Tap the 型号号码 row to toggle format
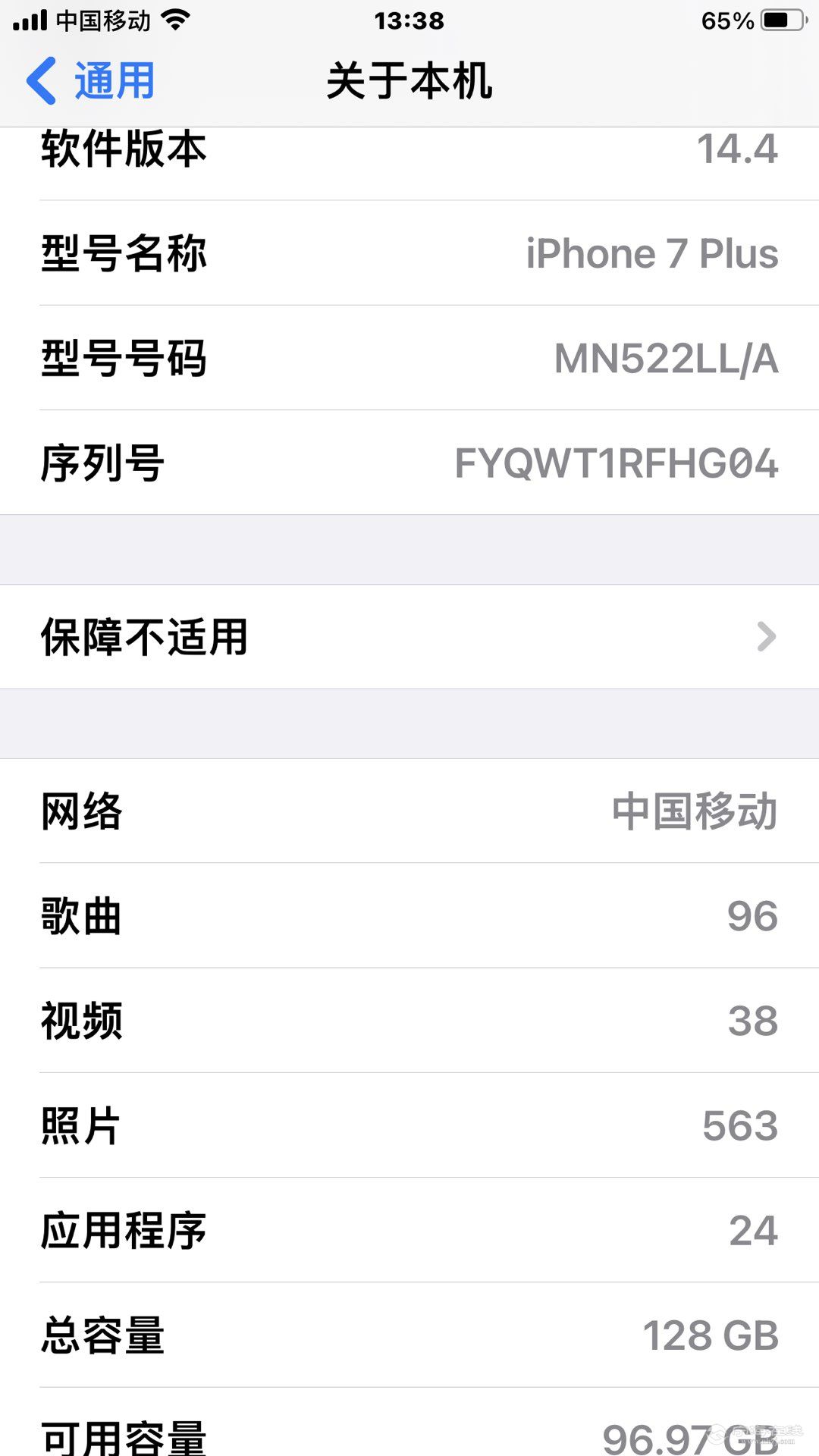 409,359
